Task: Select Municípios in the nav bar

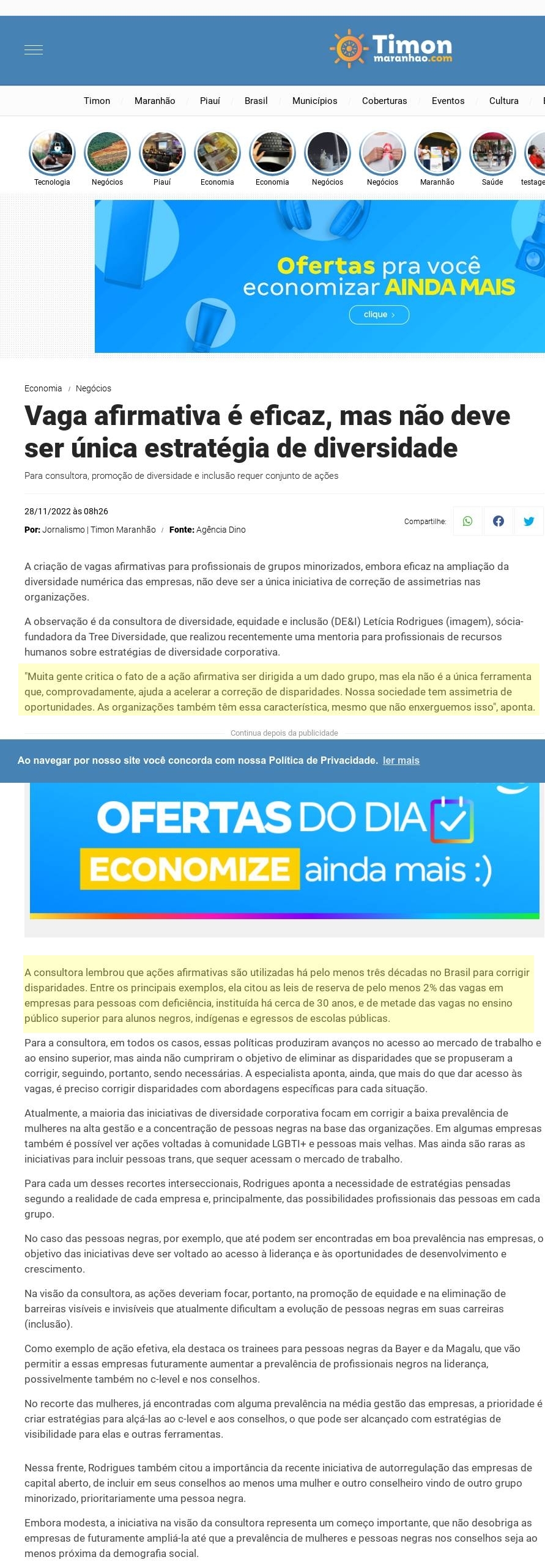Action: [x=314, y=101]
